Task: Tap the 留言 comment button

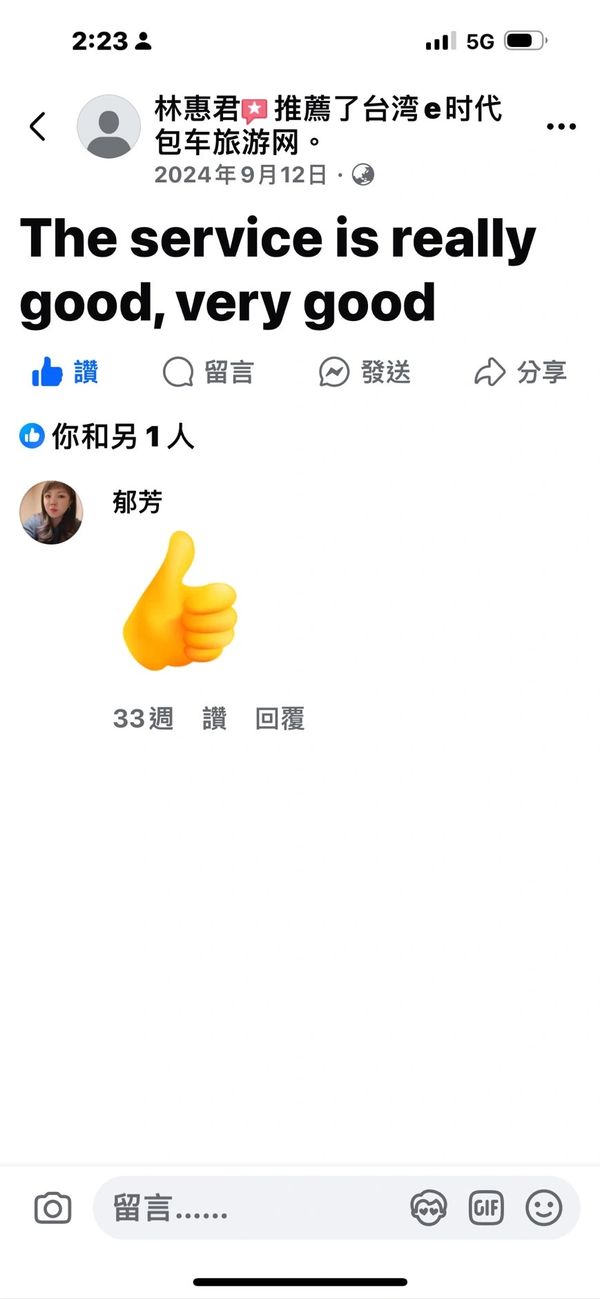Action: [x=208, y=373]
